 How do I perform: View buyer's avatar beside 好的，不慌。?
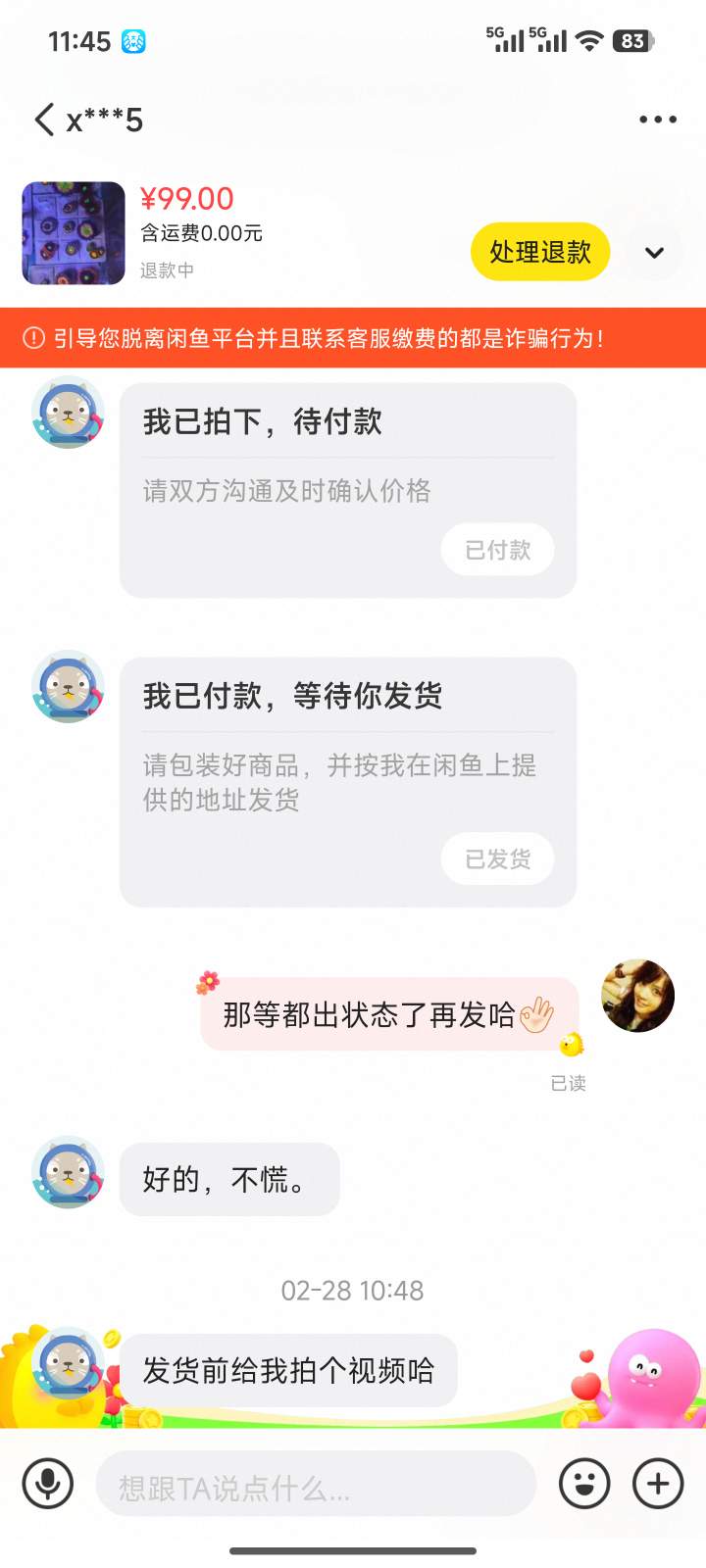pyautogui.click(x=68, y=1172)
